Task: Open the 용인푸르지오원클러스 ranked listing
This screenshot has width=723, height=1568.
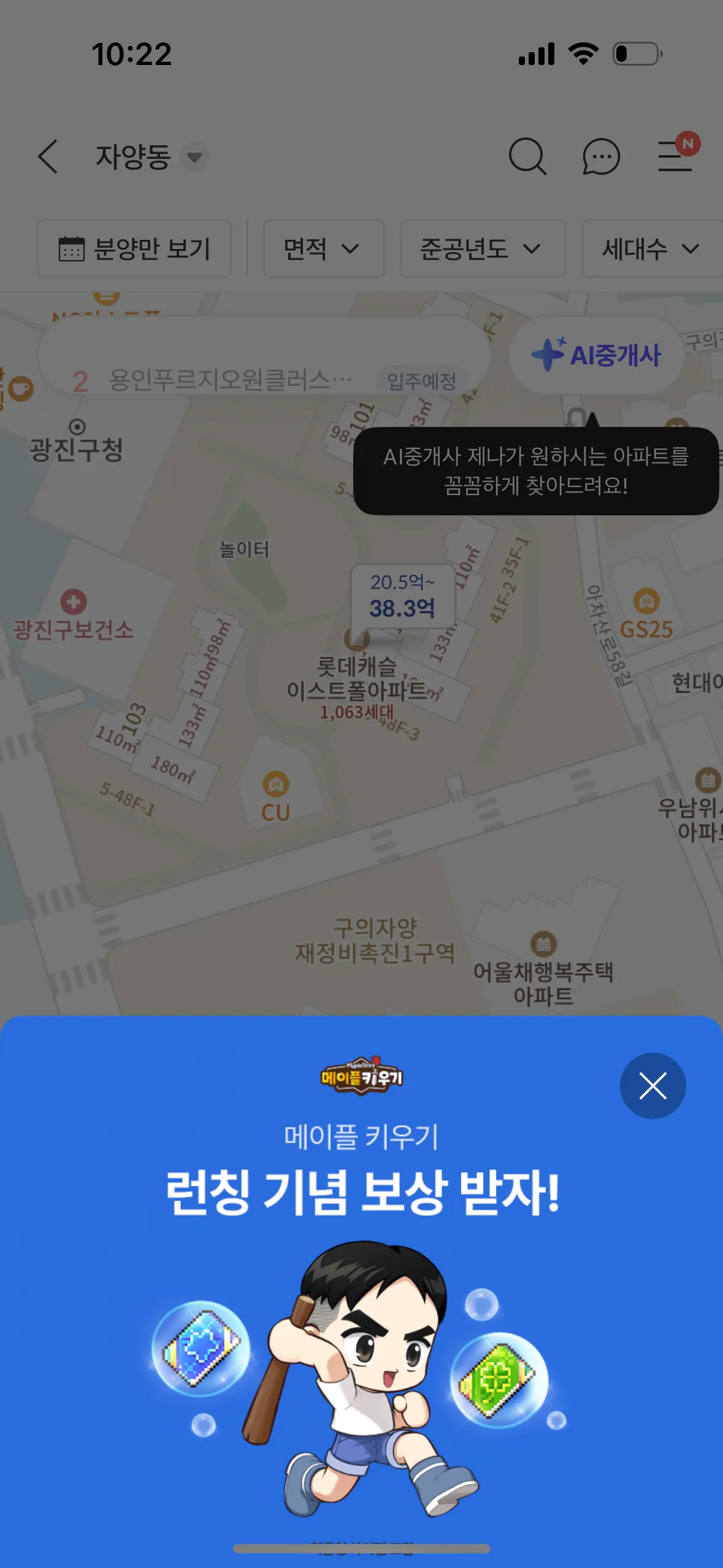Action: [264, 379]
